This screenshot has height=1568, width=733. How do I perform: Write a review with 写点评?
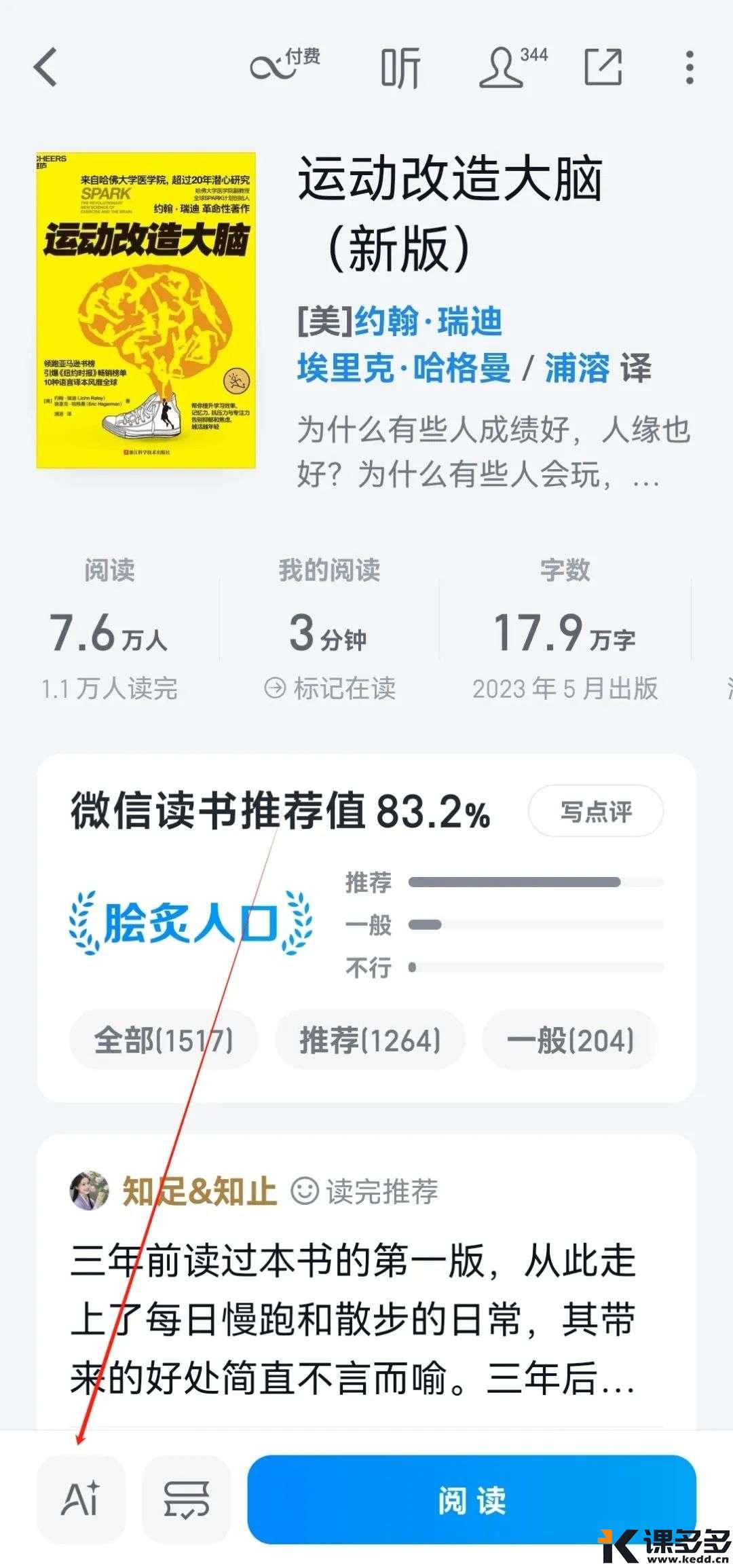tap(595, 810)
